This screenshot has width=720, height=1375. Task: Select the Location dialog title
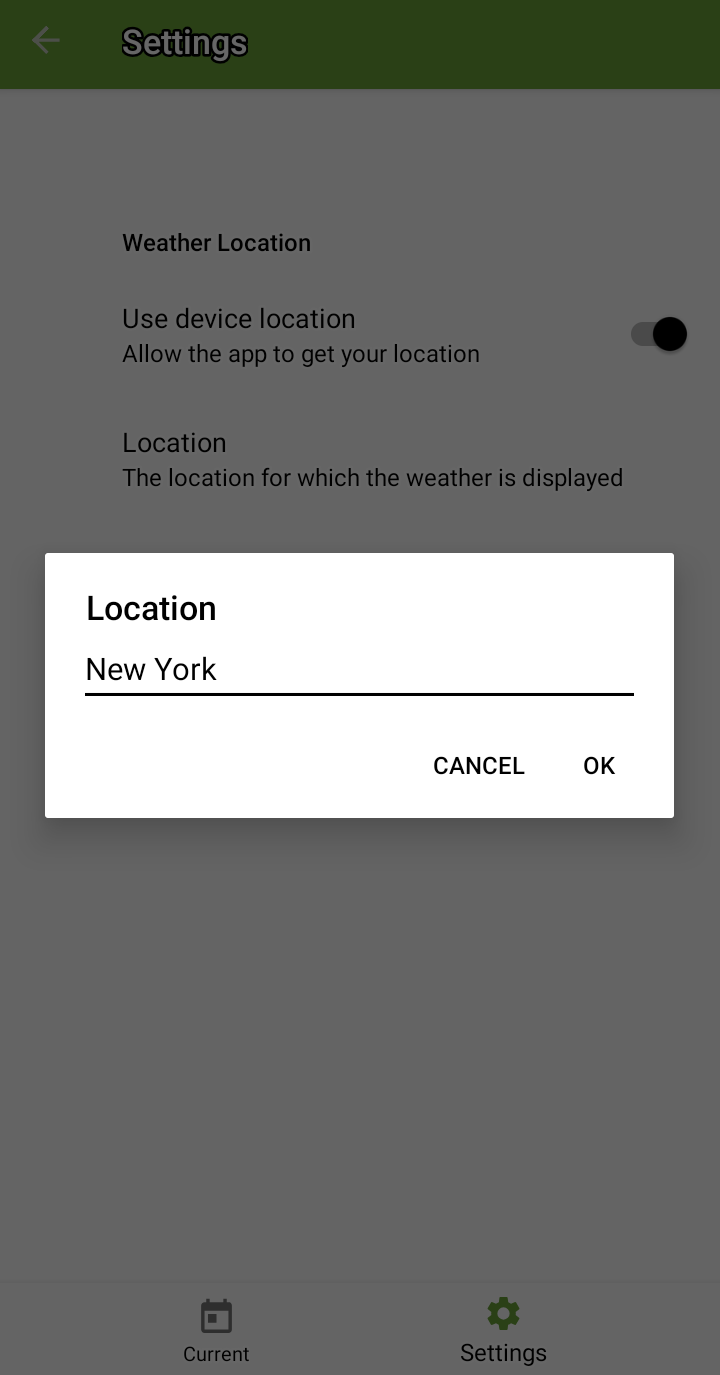click(x=151, y=607)
